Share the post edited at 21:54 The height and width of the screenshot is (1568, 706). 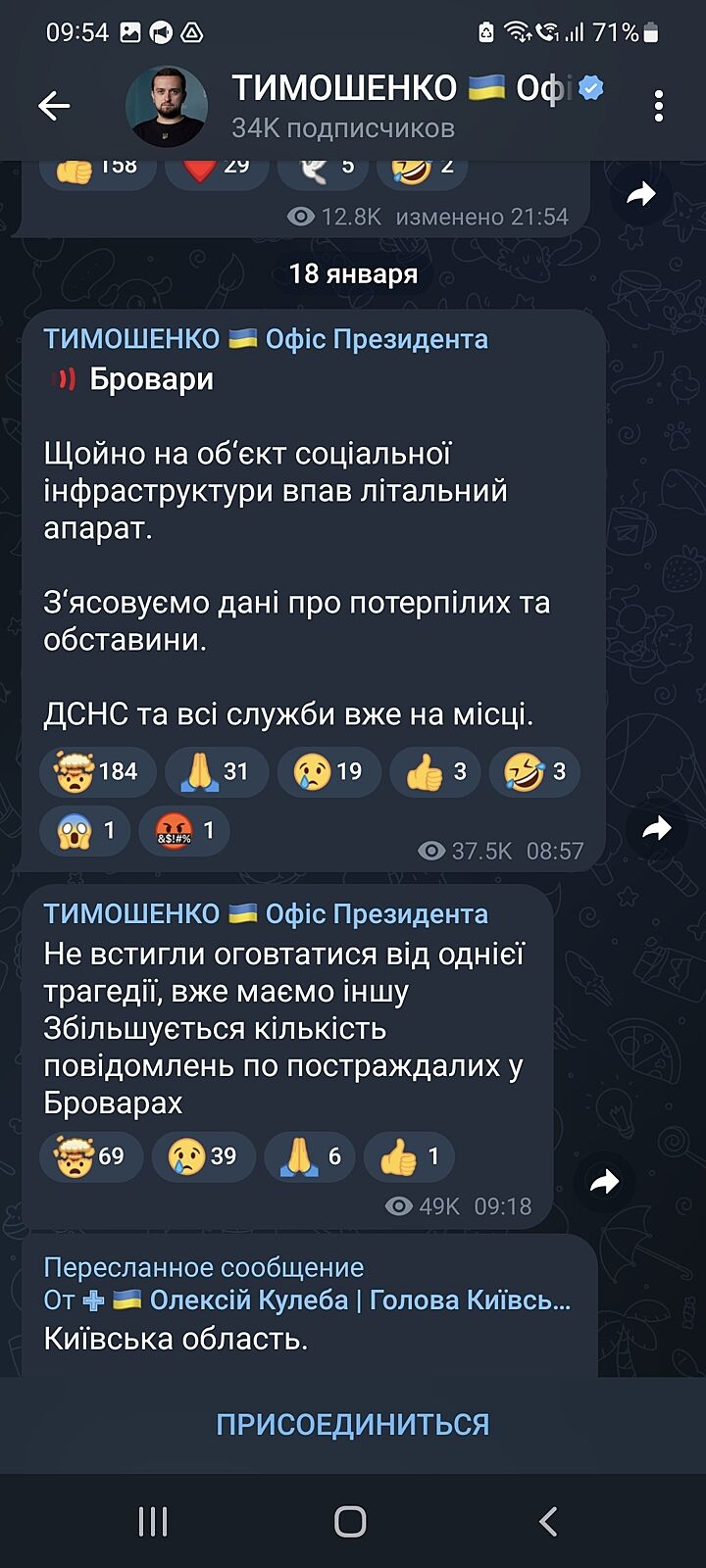pyautogui.click(x=640, y=194)
